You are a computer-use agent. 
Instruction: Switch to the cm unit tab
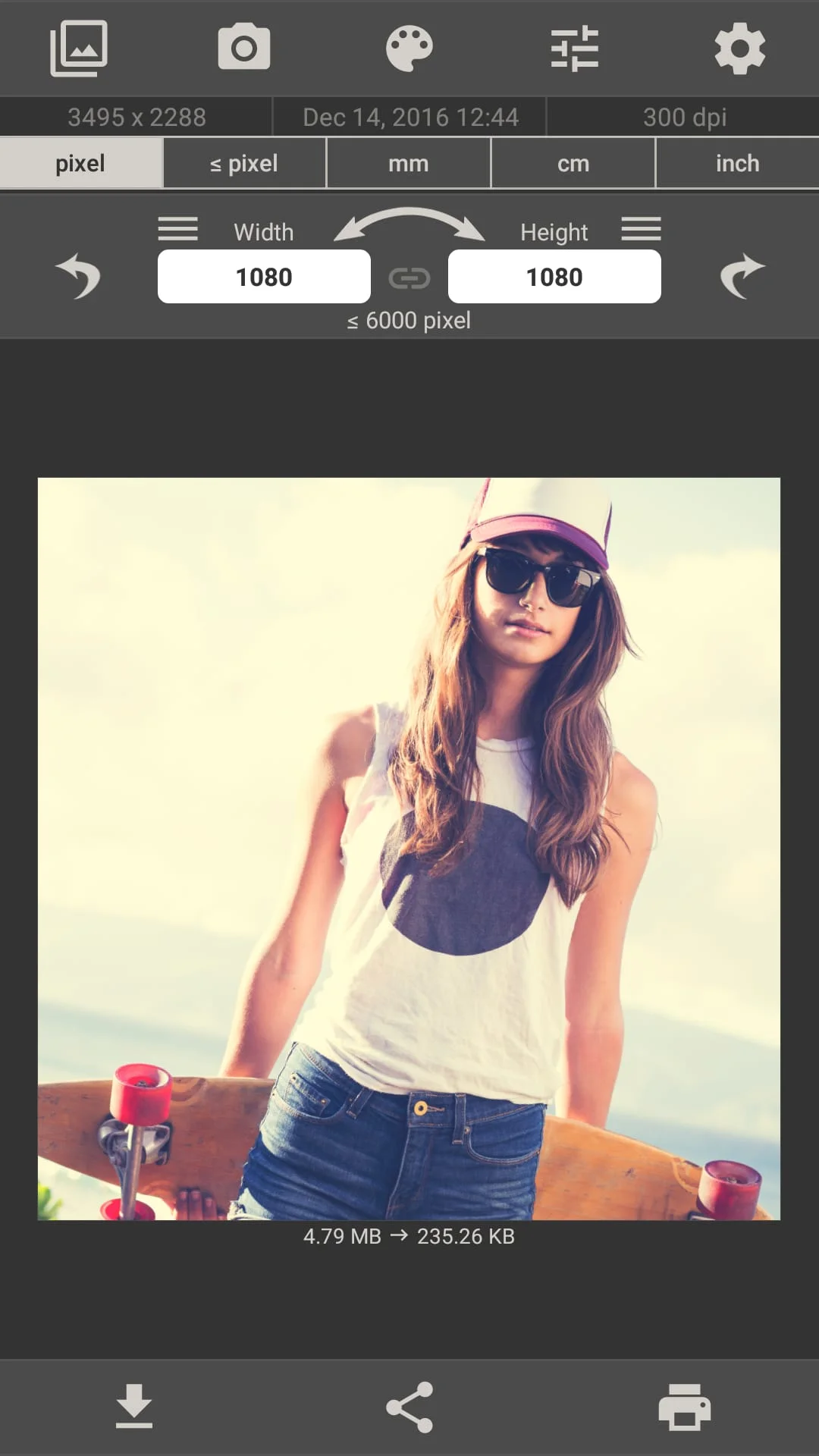pyautogui.click(x=573, y=163)
